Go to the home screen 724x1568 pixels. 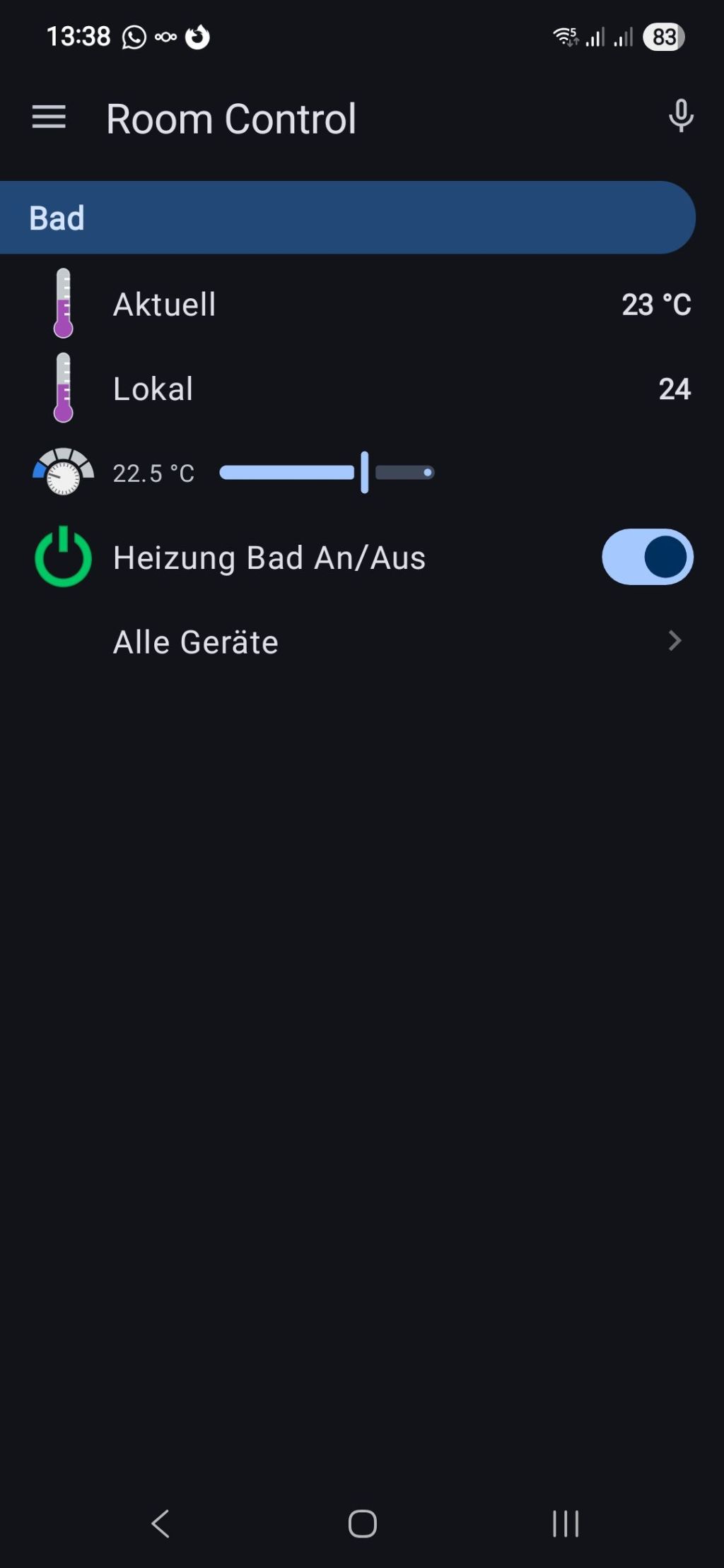tap(362, 1523)
